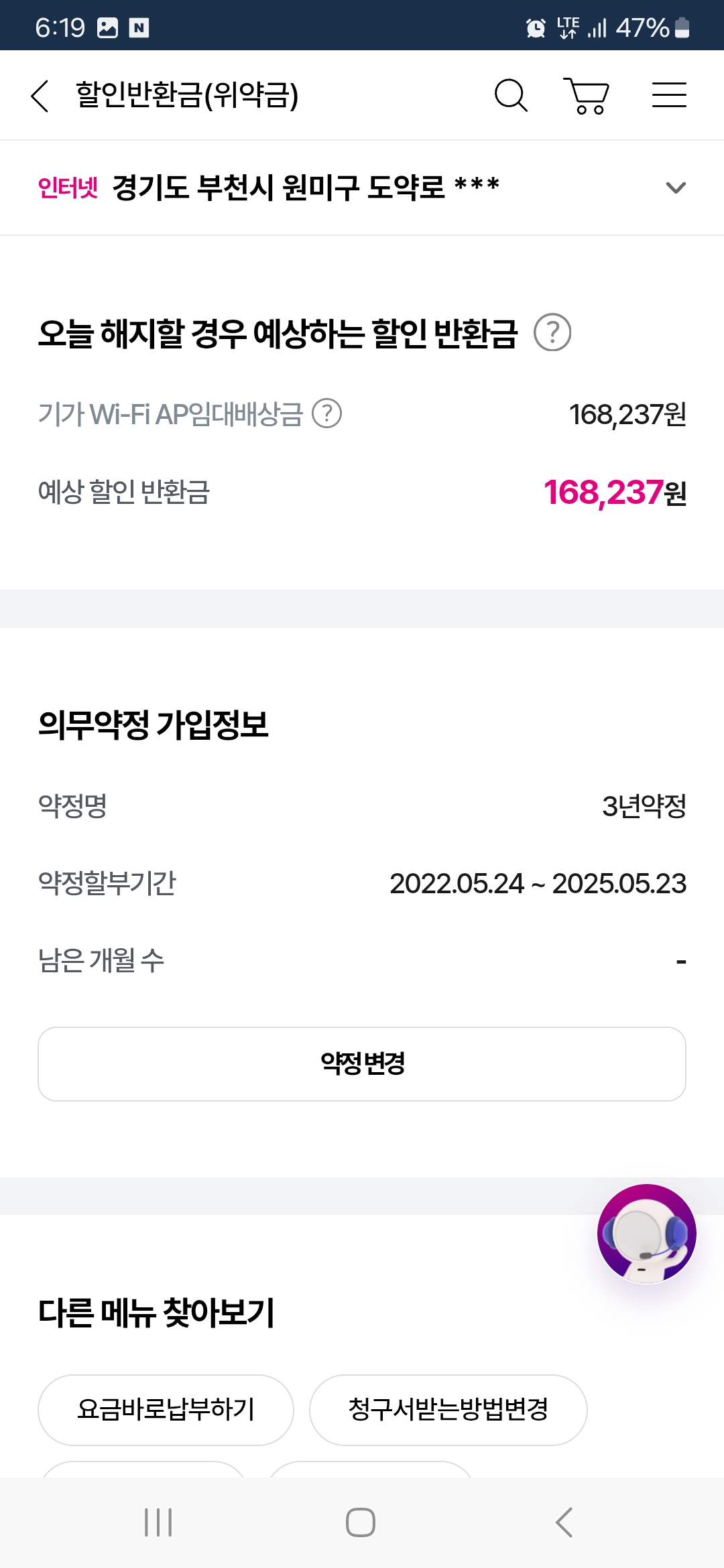This screenshot has height=1568, width=724.
Task: Open the shopping cart
Action: (x=587, y=96)
